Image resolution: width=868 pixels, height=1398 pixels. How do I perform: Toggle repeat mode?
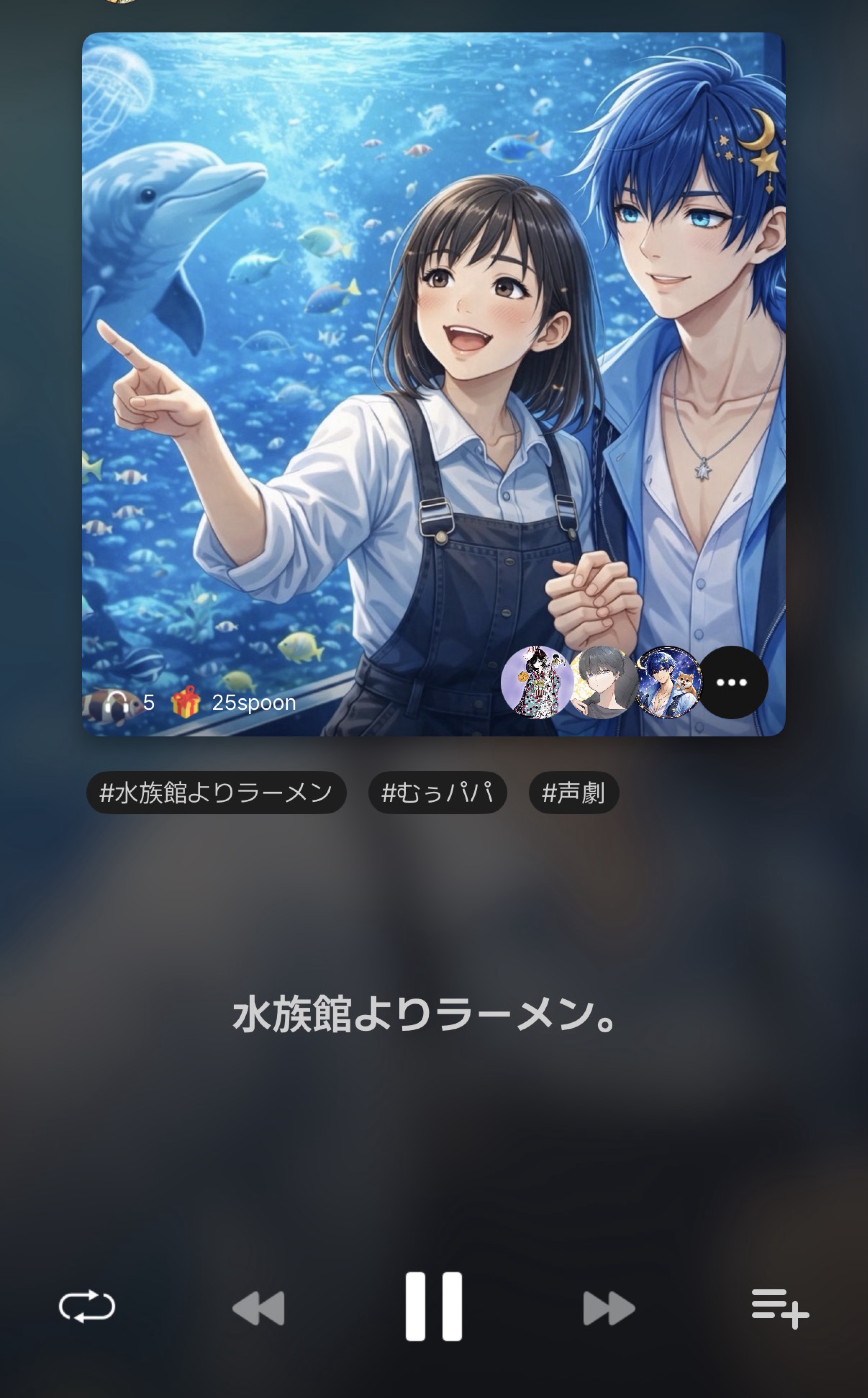coord(87,1307)
